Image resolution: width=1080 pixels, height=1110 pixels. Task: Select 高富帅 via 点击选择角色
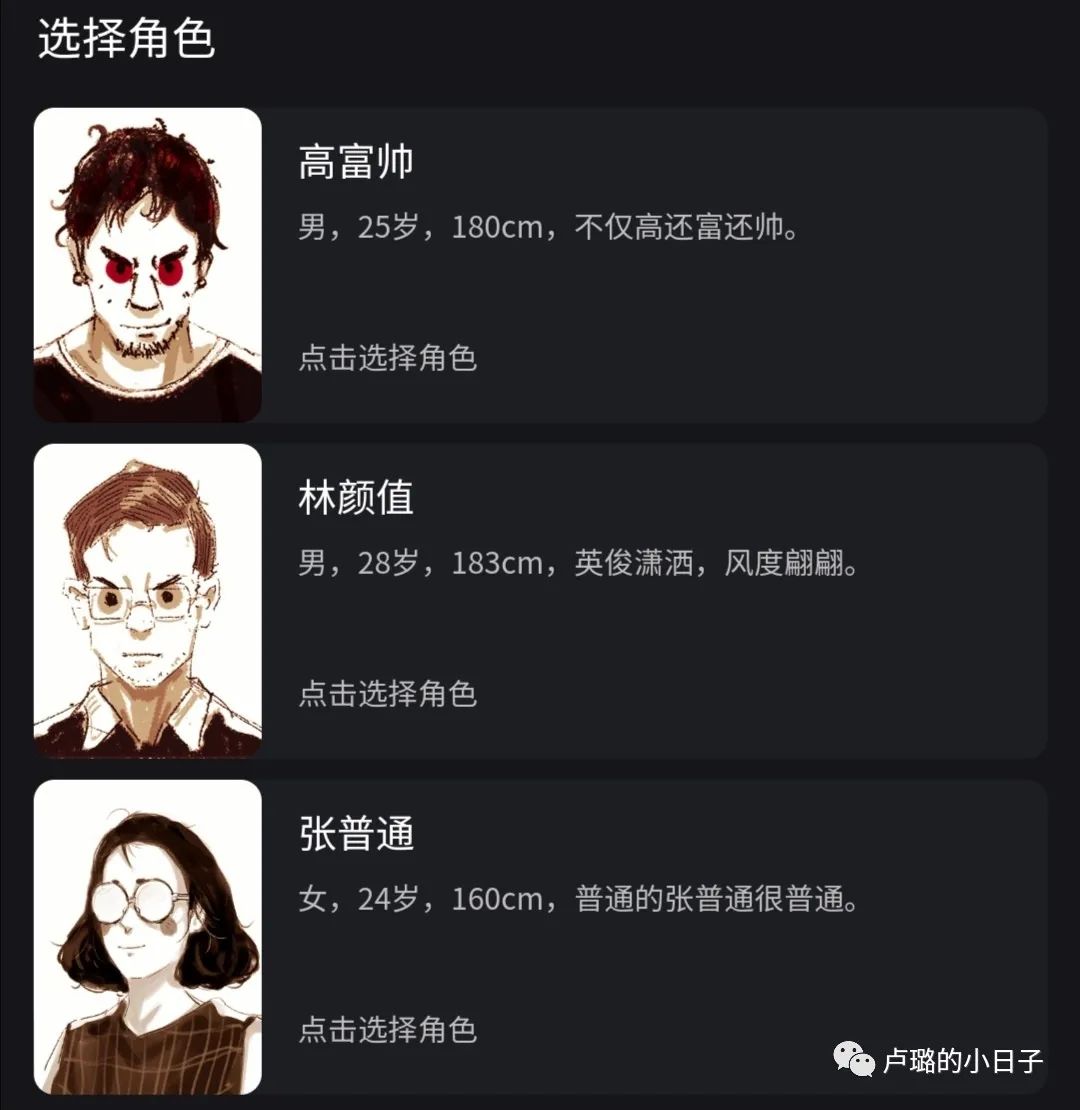pyautogui.click(x=386, y=361)
